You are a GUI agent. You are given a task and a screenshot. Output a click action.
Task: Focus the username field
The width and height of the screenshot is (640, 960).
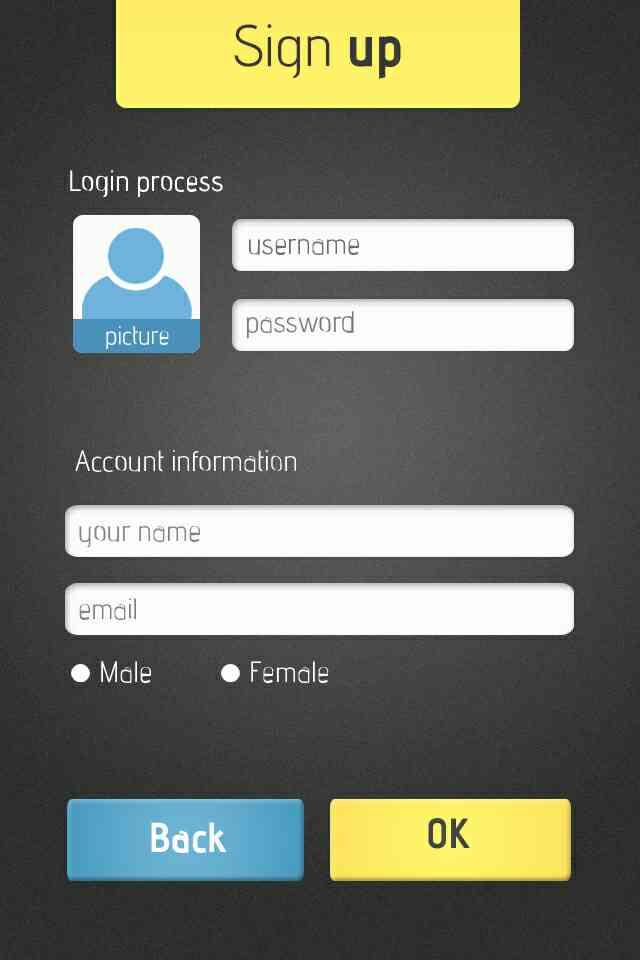[x=403, y=245]
